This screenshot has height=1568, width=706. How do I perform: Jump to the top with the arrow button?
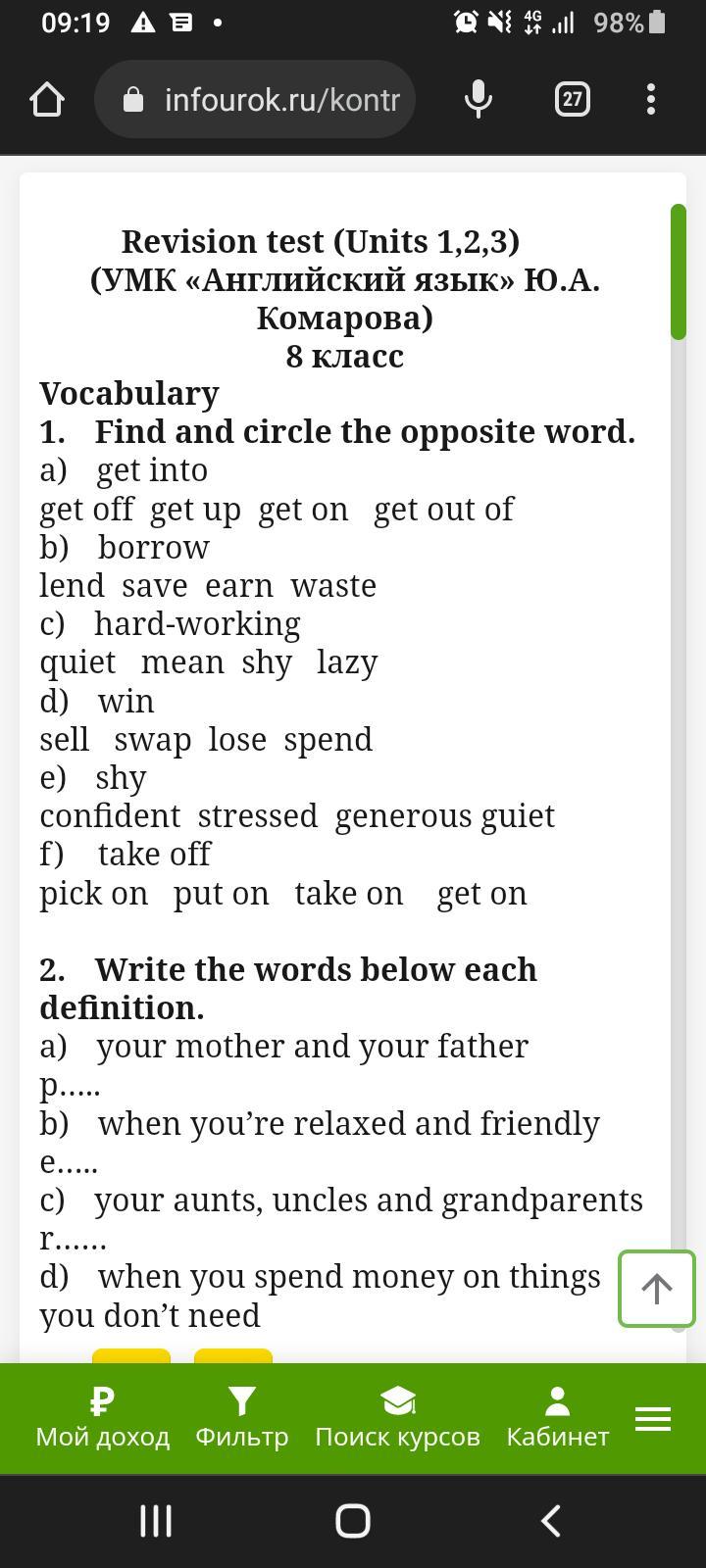[656, 1289]
